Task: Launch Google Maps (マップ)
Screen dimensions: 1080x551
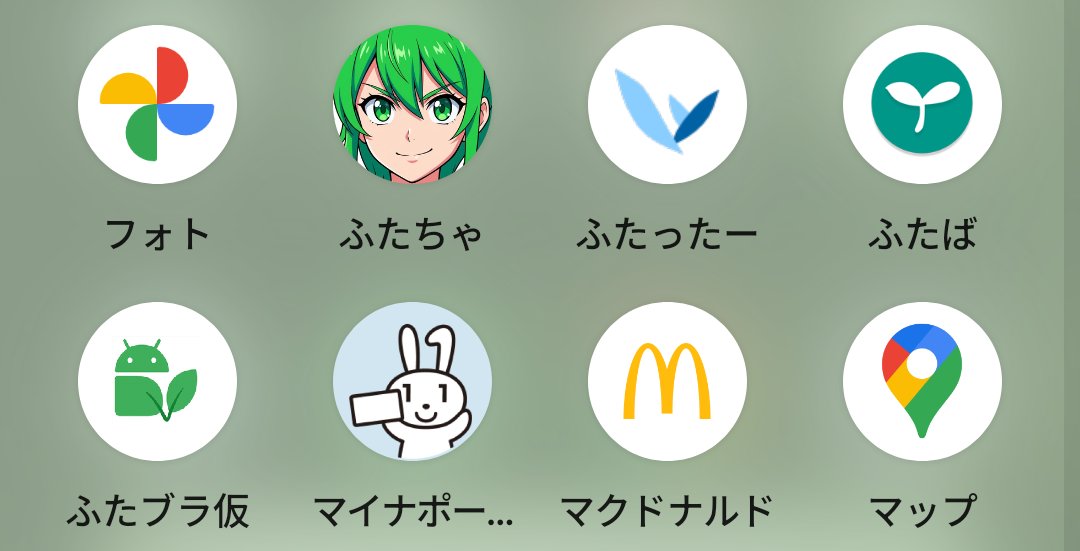Action: click(922, 381)
